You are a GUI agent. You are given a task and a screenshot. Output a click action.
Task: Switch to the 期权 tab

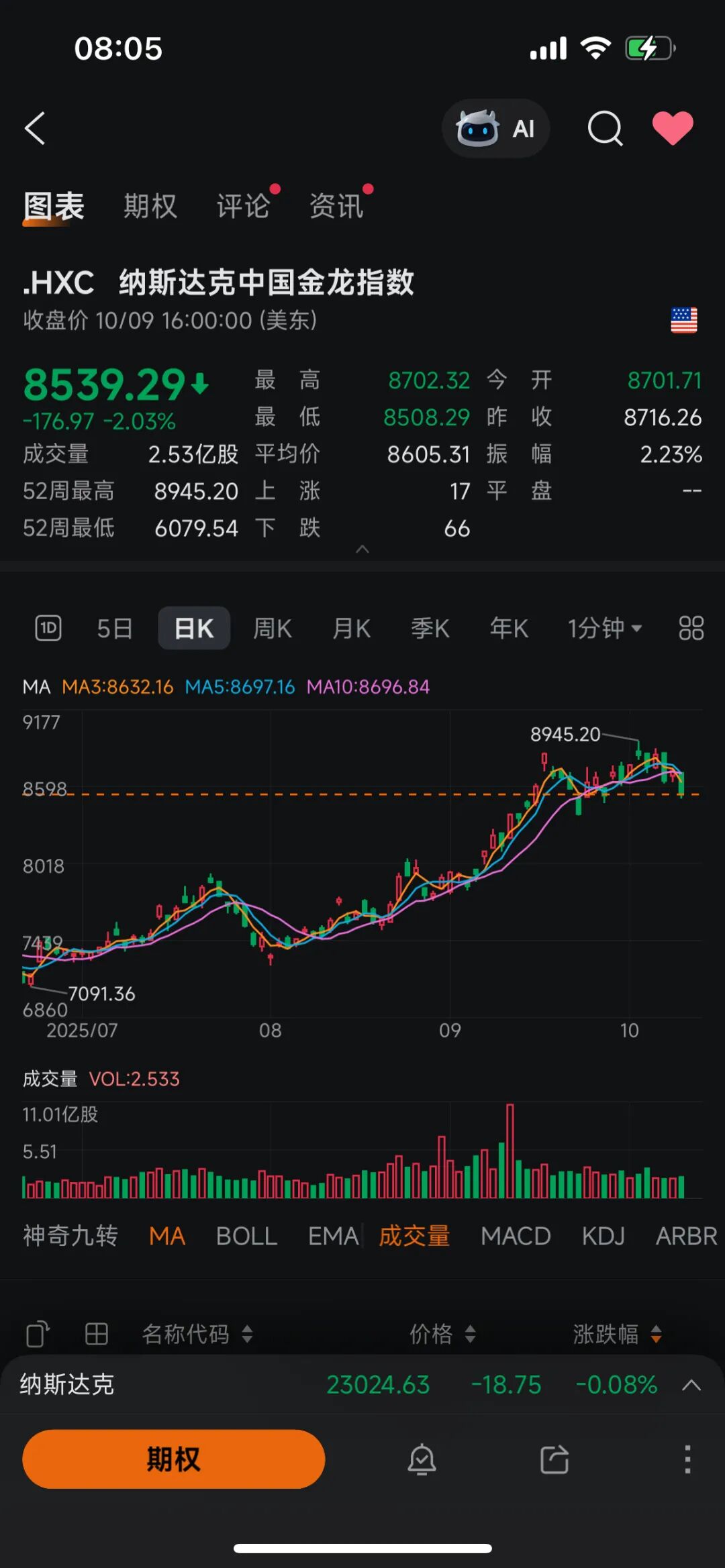tap(150, 206)
